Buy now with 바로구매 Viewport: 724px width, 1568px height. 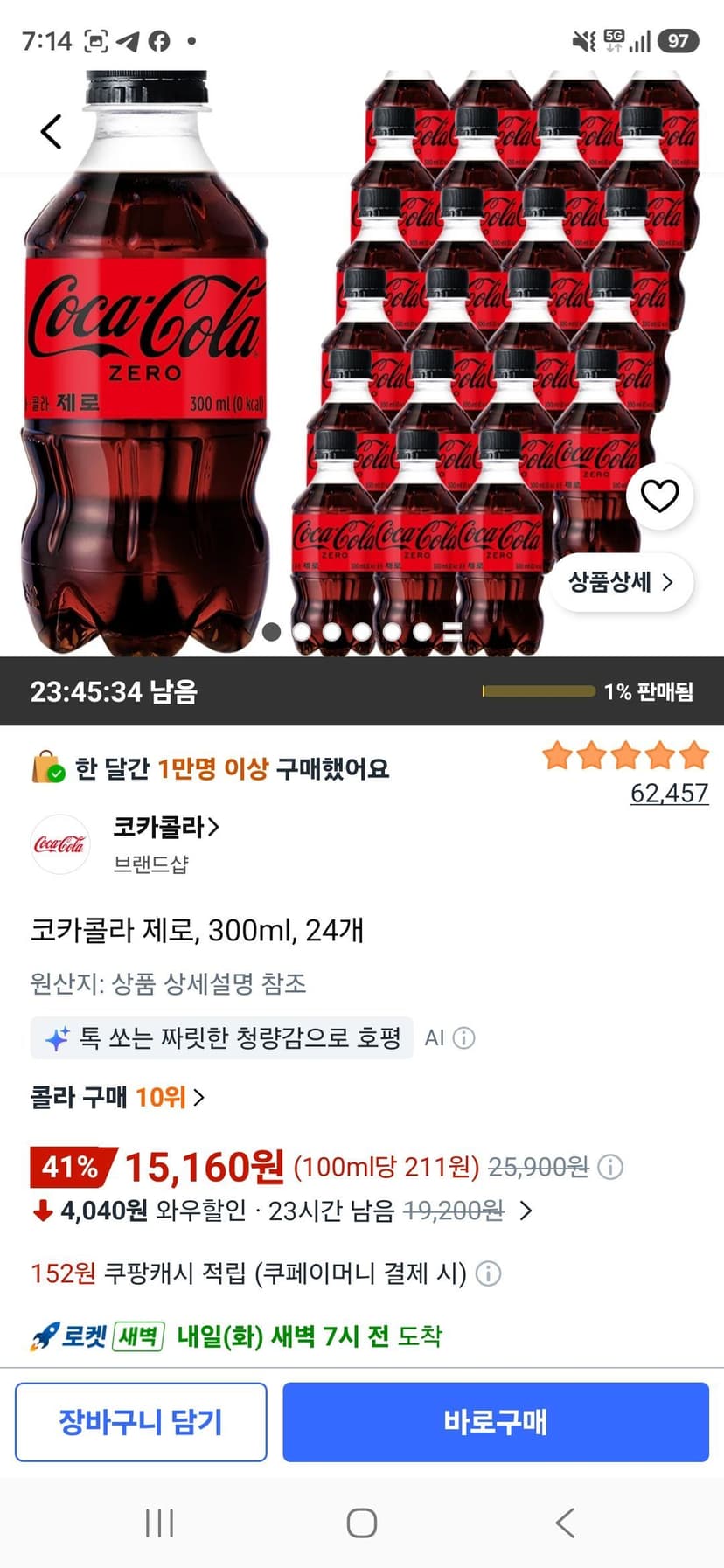(496, 1422)
